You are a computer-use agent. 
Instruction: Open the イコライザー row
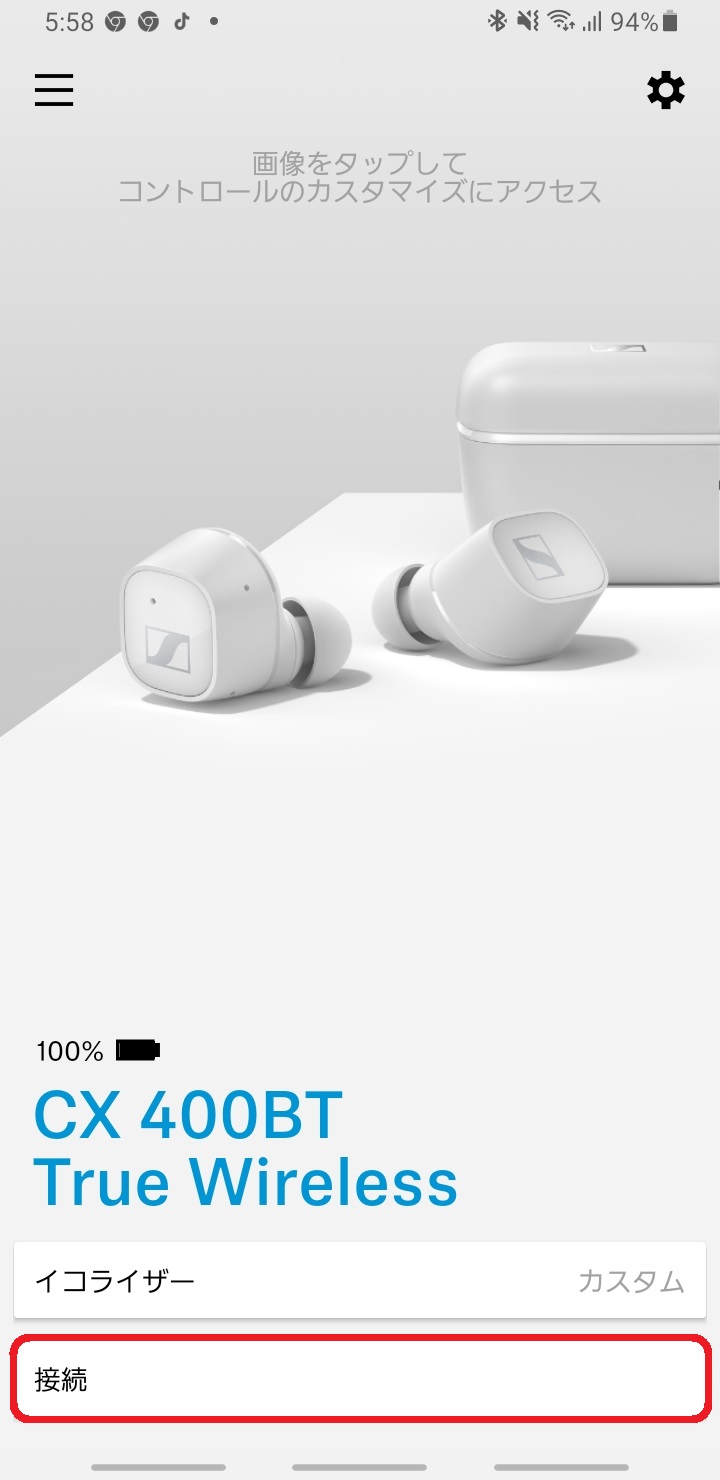pyautogui.click(x=360, y=1281)
